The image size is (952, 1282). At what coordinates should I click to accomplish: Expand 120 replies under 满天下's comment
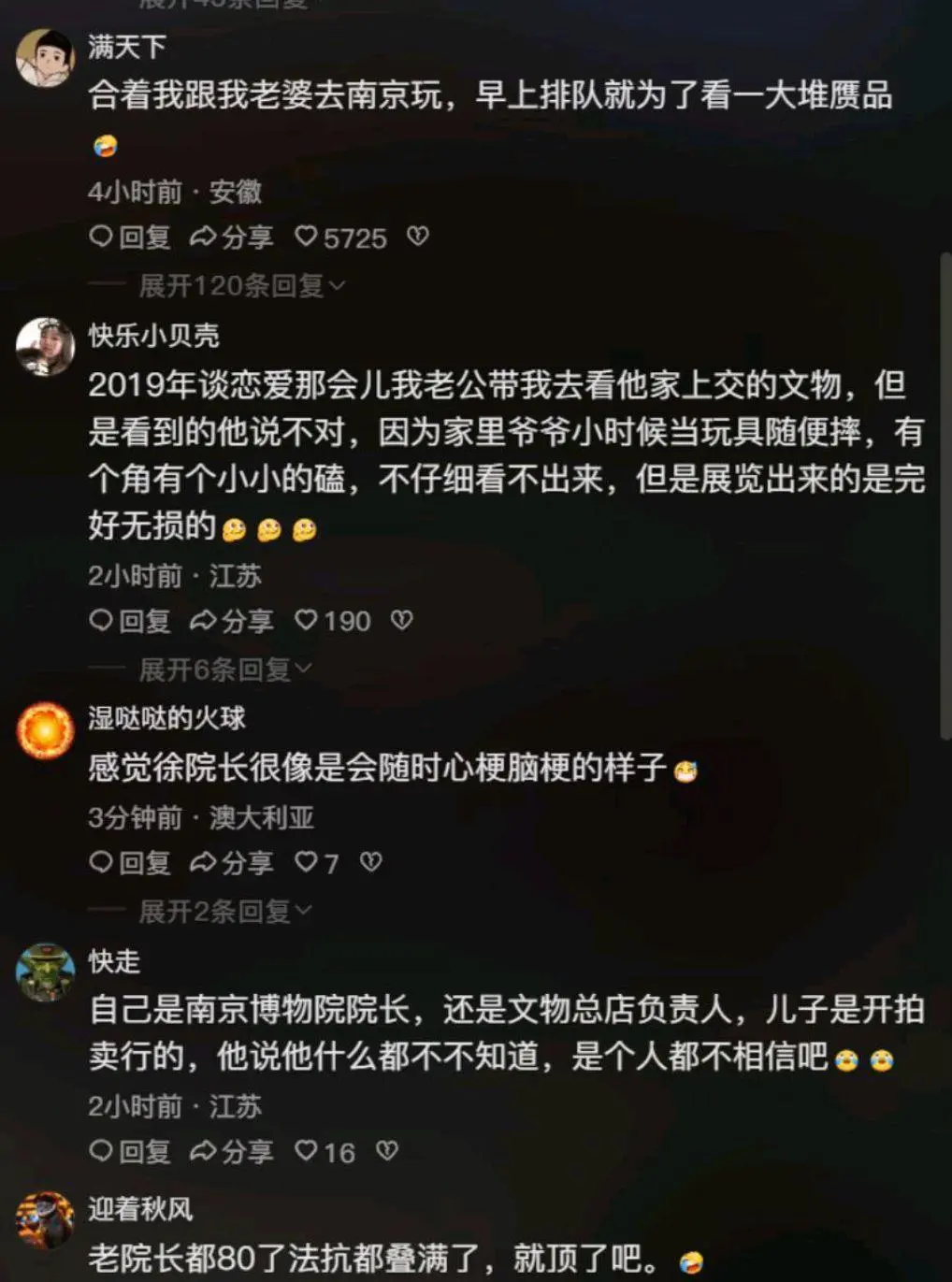coord(241,285)
